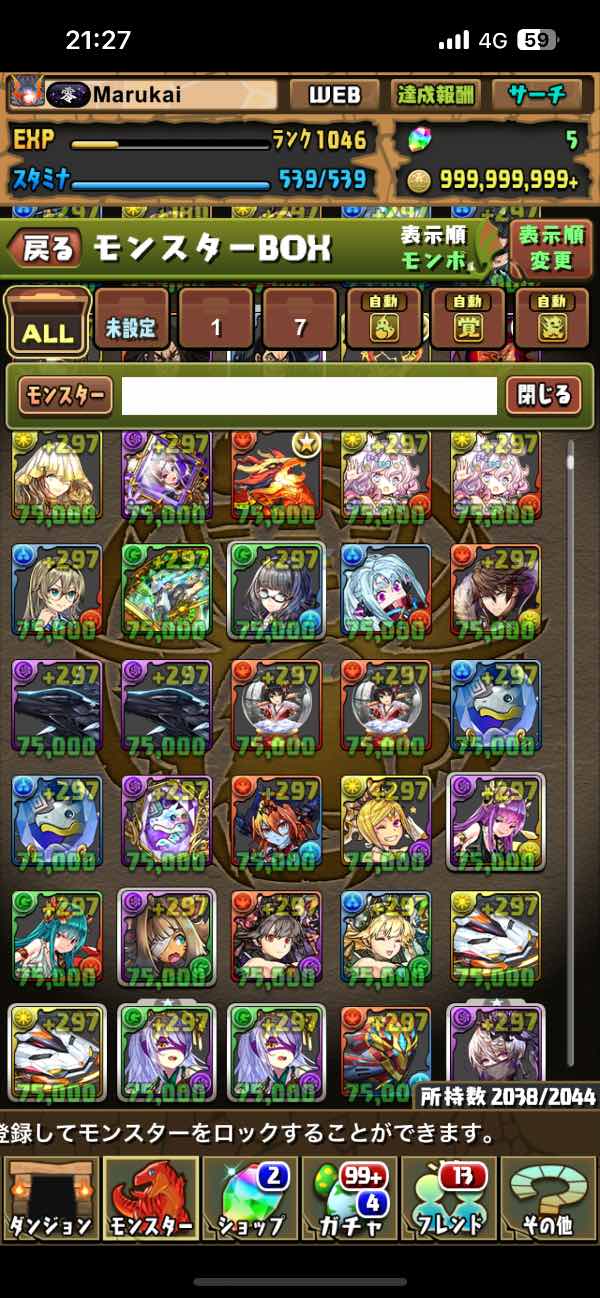Open the その他 others tab
The width and height of the screenshot is (600, 1298).
click(x=548, y=1200)
